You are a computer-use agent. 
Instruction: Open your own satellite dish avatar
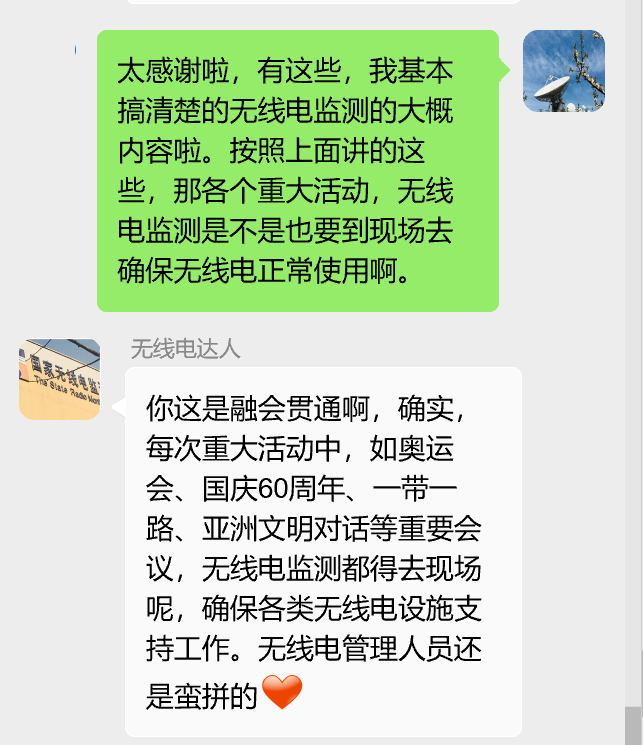pyautogui.click(x=564, y=71)
